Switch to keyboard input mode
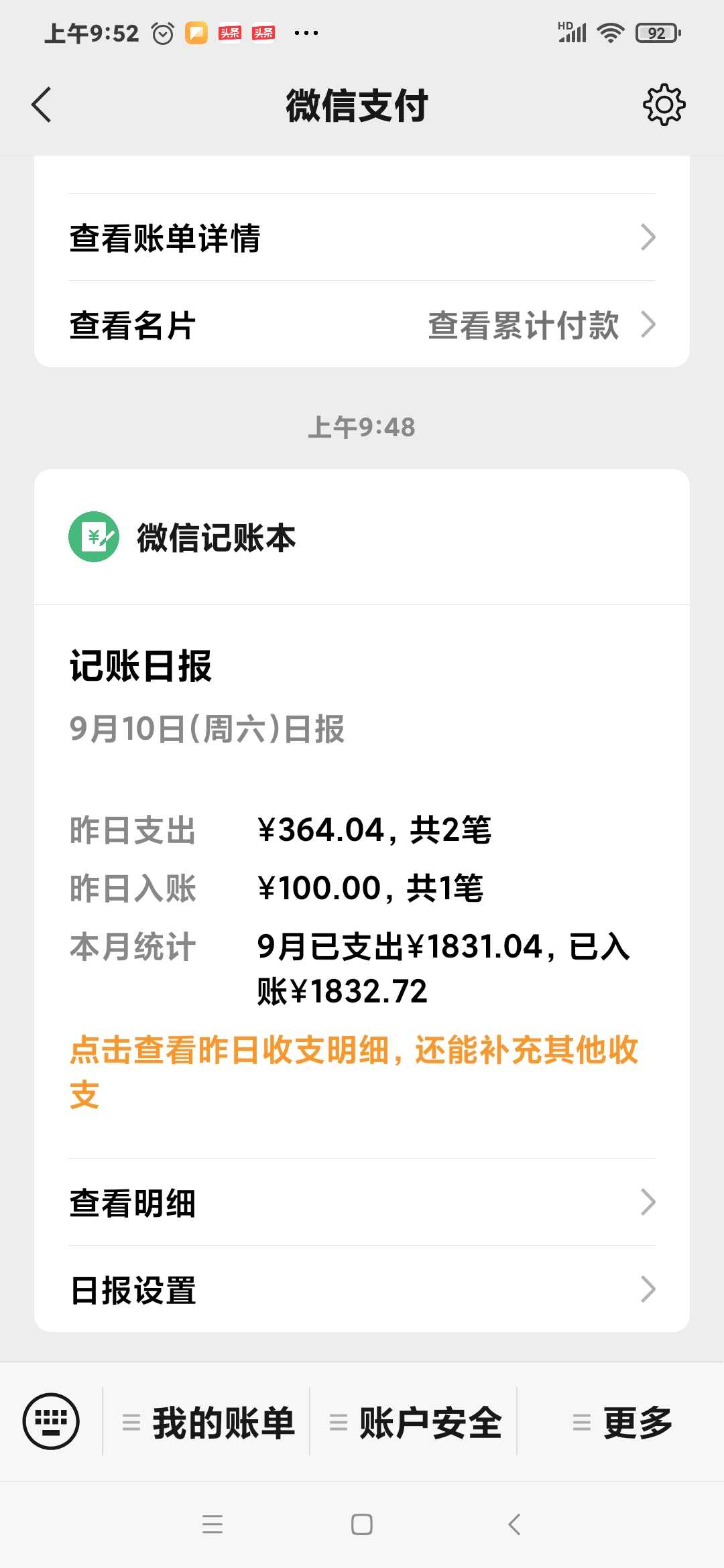Image resolution: width=724 pixels, height=1568 pixels. click(x=51, y=1421)
